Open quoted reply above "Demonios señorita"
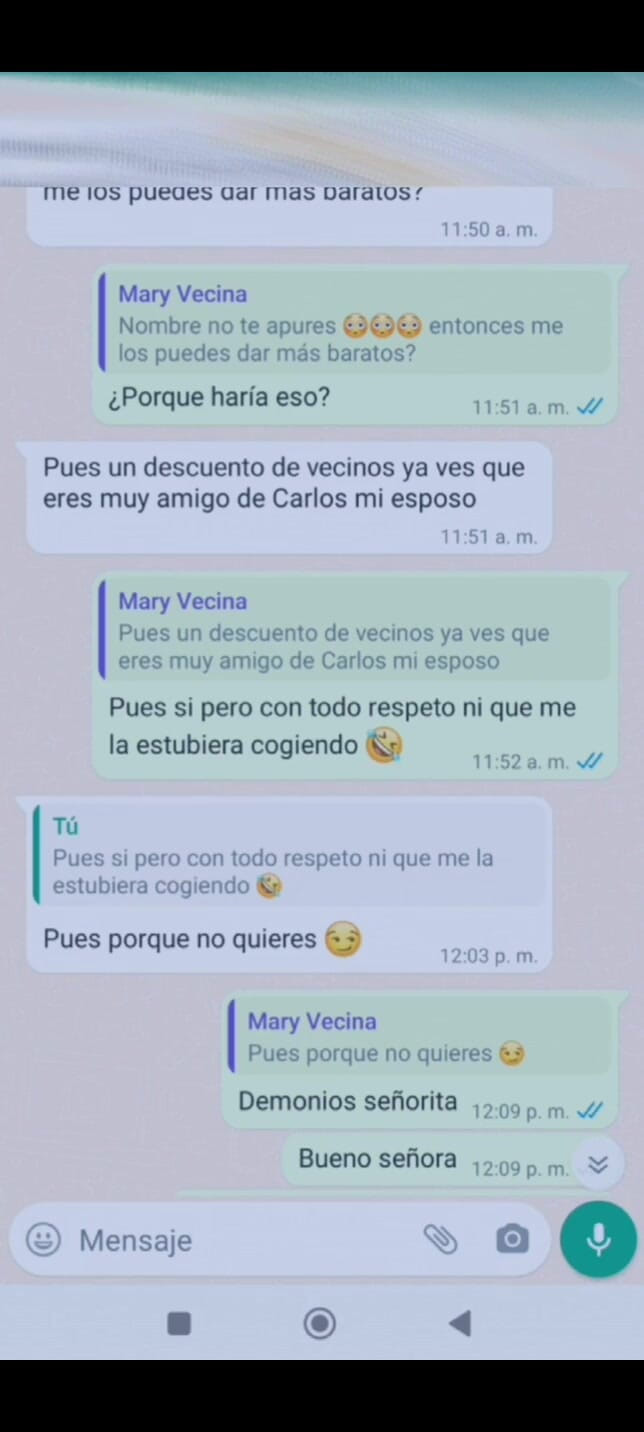 (x=420, y=1037)
